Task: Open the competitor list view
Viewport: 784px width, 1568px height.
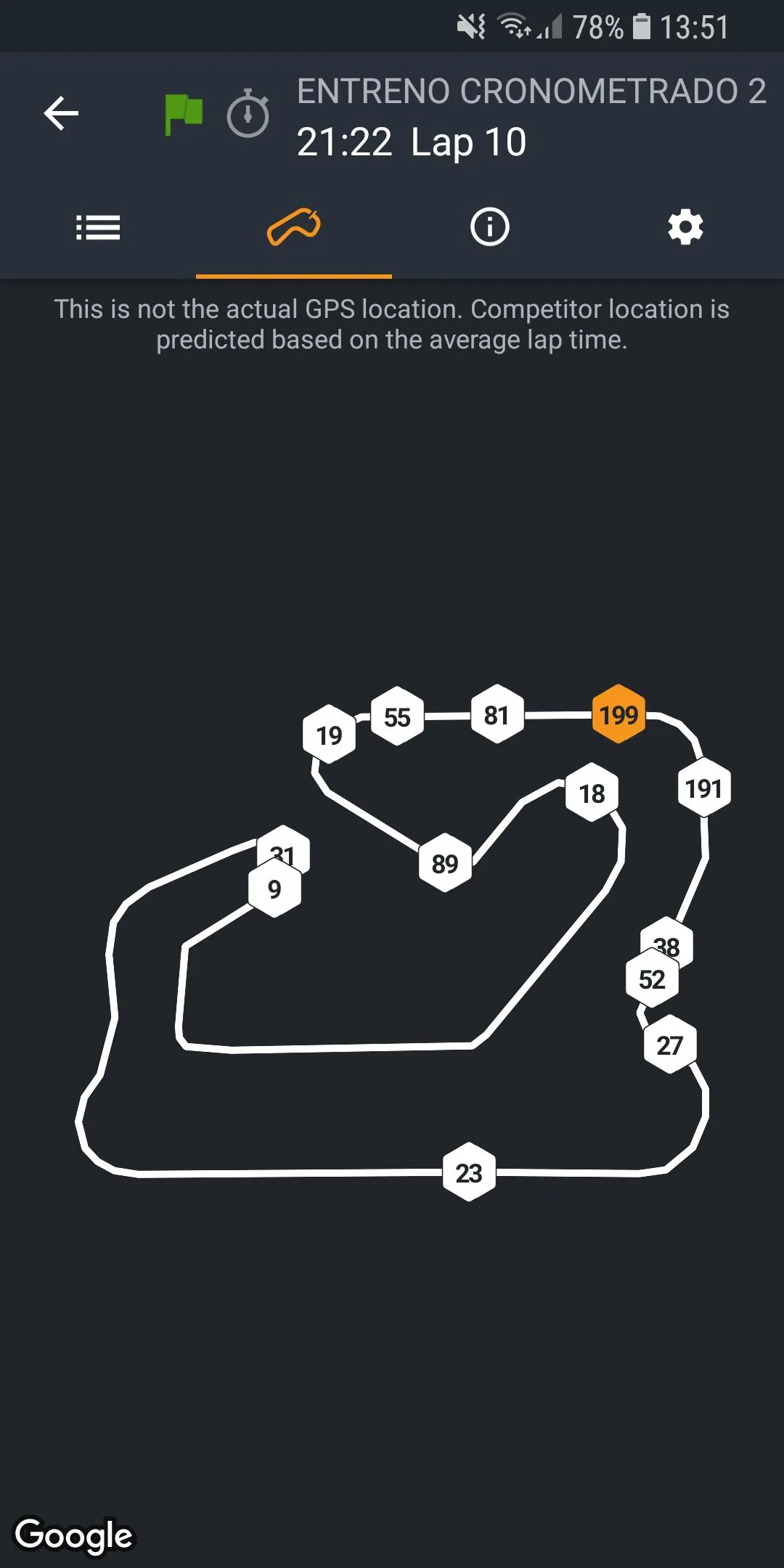Action: click(x=98, y=228)
